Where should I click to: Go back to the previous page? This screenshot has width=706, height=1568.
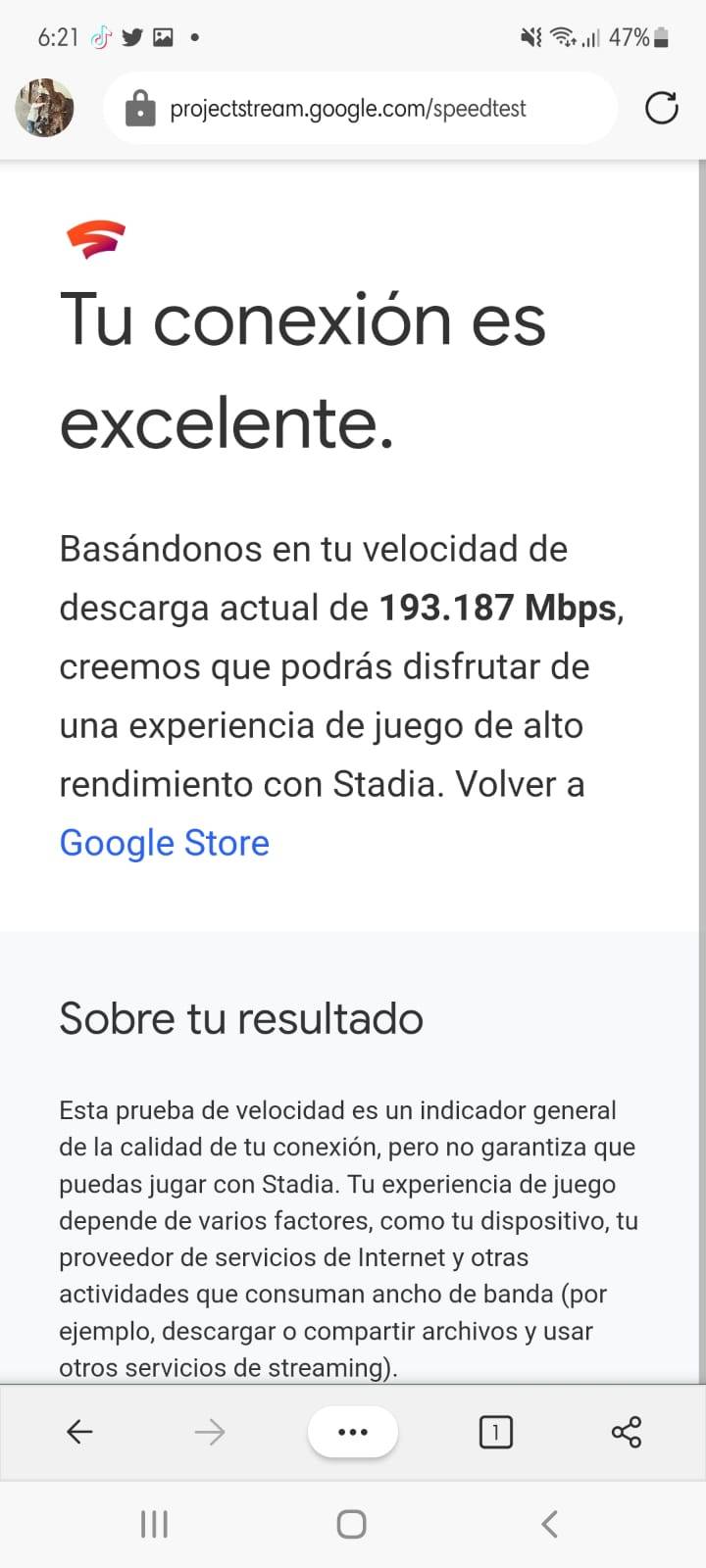tap(79, 1432)
